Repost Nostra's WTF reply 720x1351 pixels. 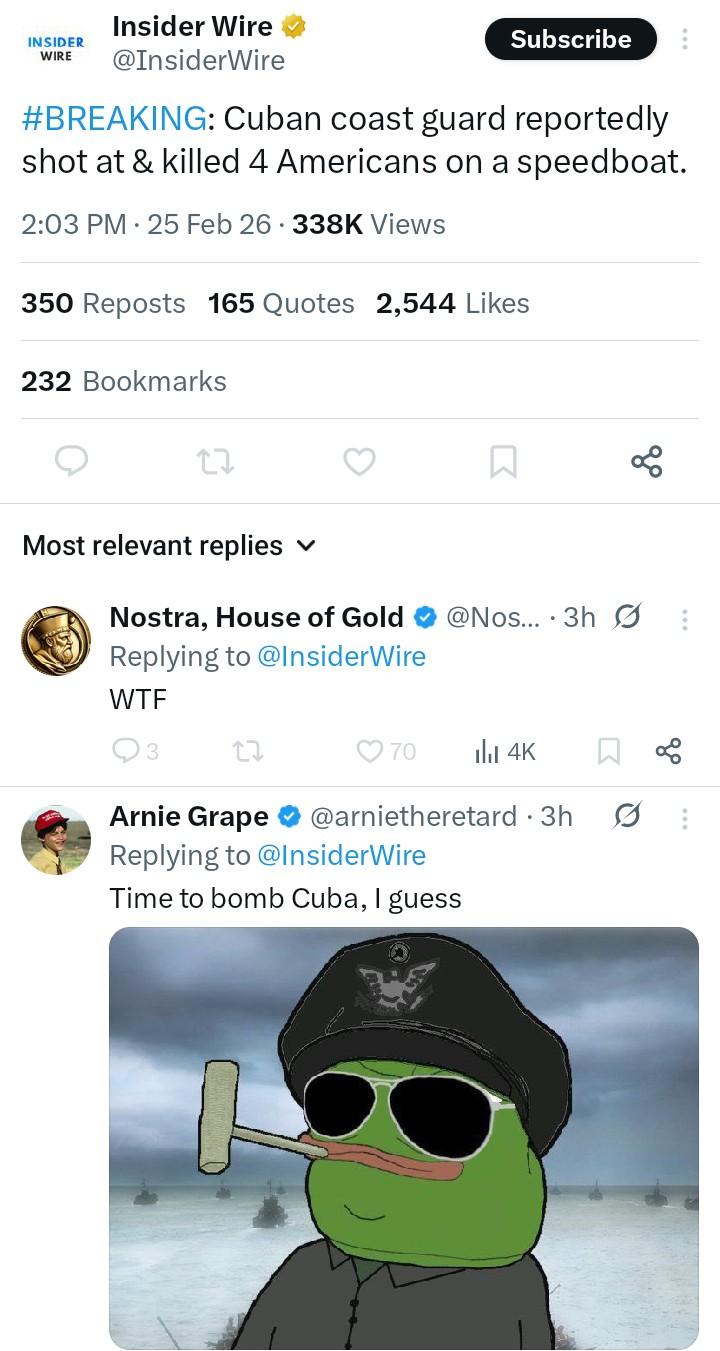(x=248, y=751)
